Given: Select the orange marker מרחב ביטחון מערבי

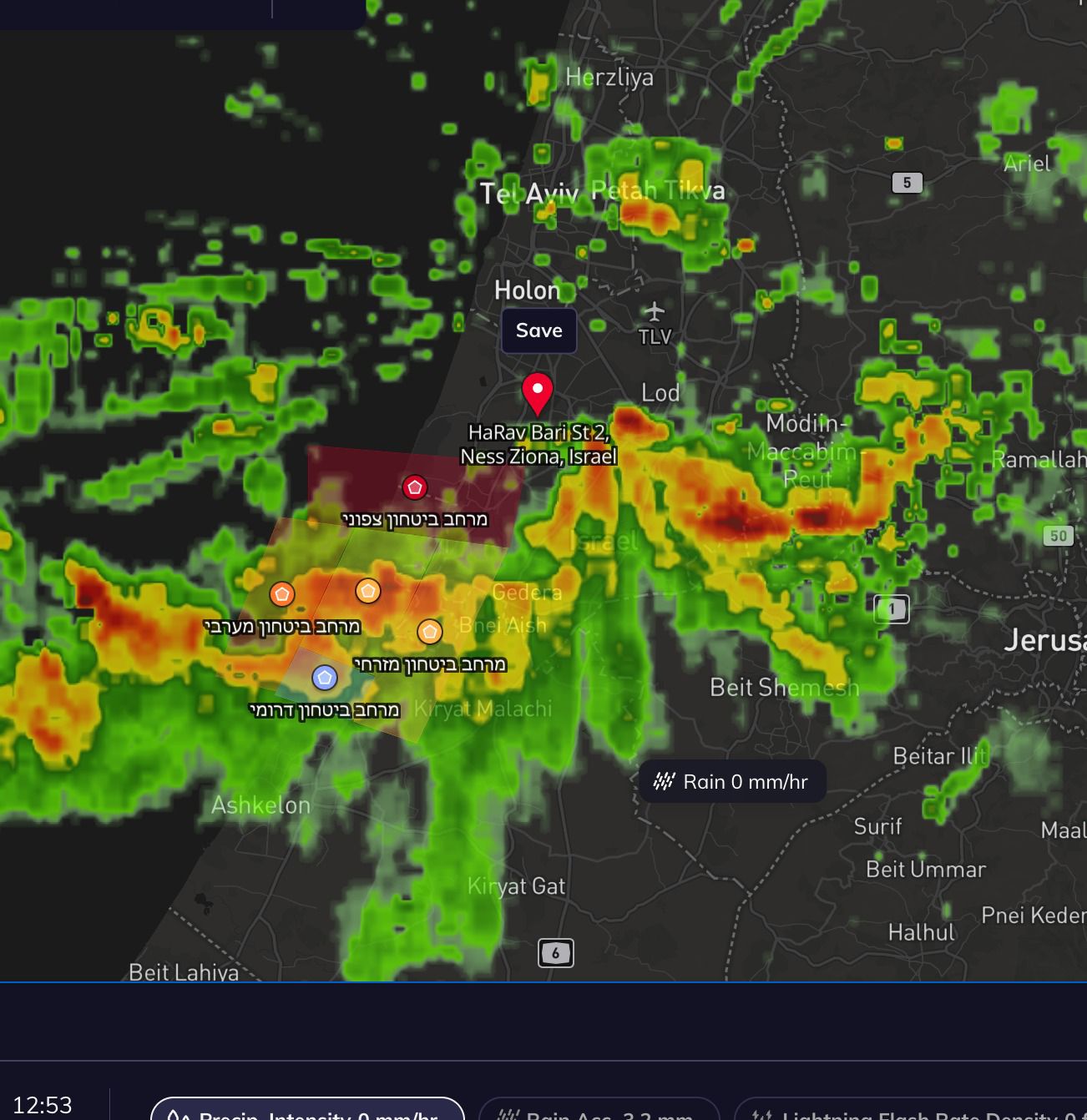Looking at the screenshot, I should [282, 594].
